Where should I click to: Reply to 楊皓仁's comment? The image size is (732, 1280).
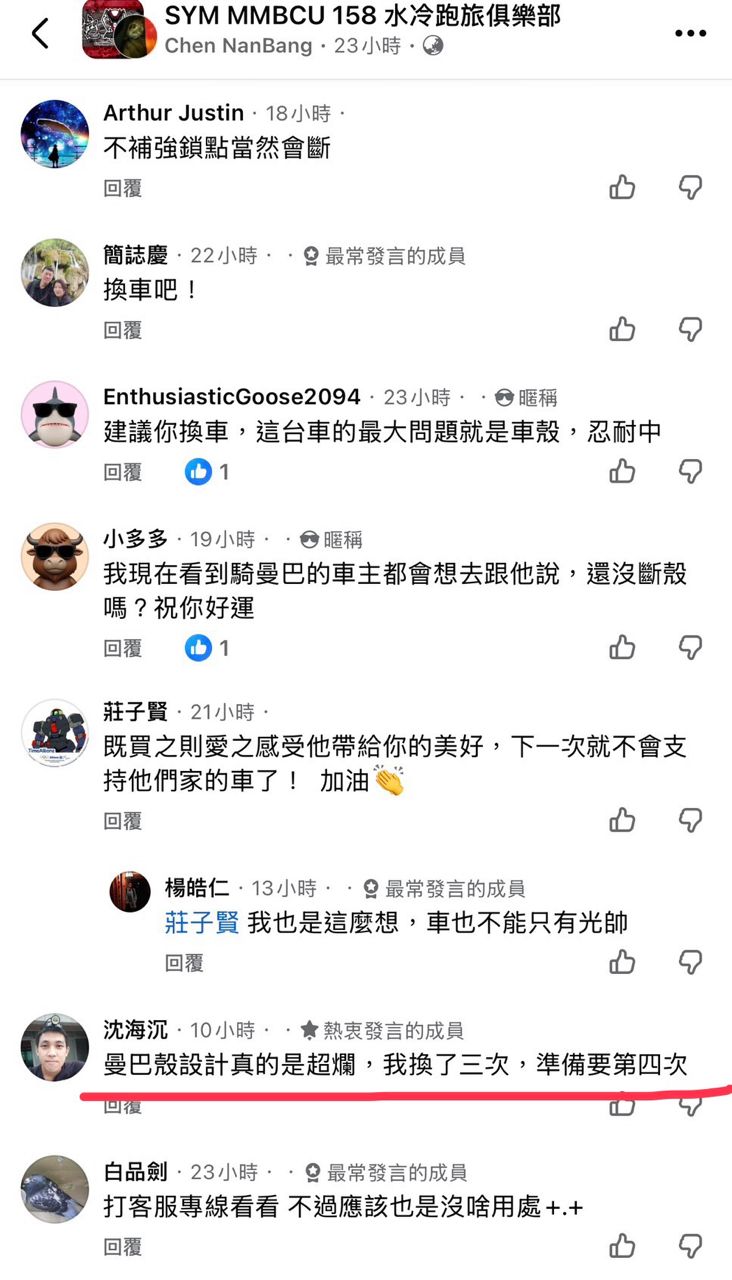(x=184, y=963)
